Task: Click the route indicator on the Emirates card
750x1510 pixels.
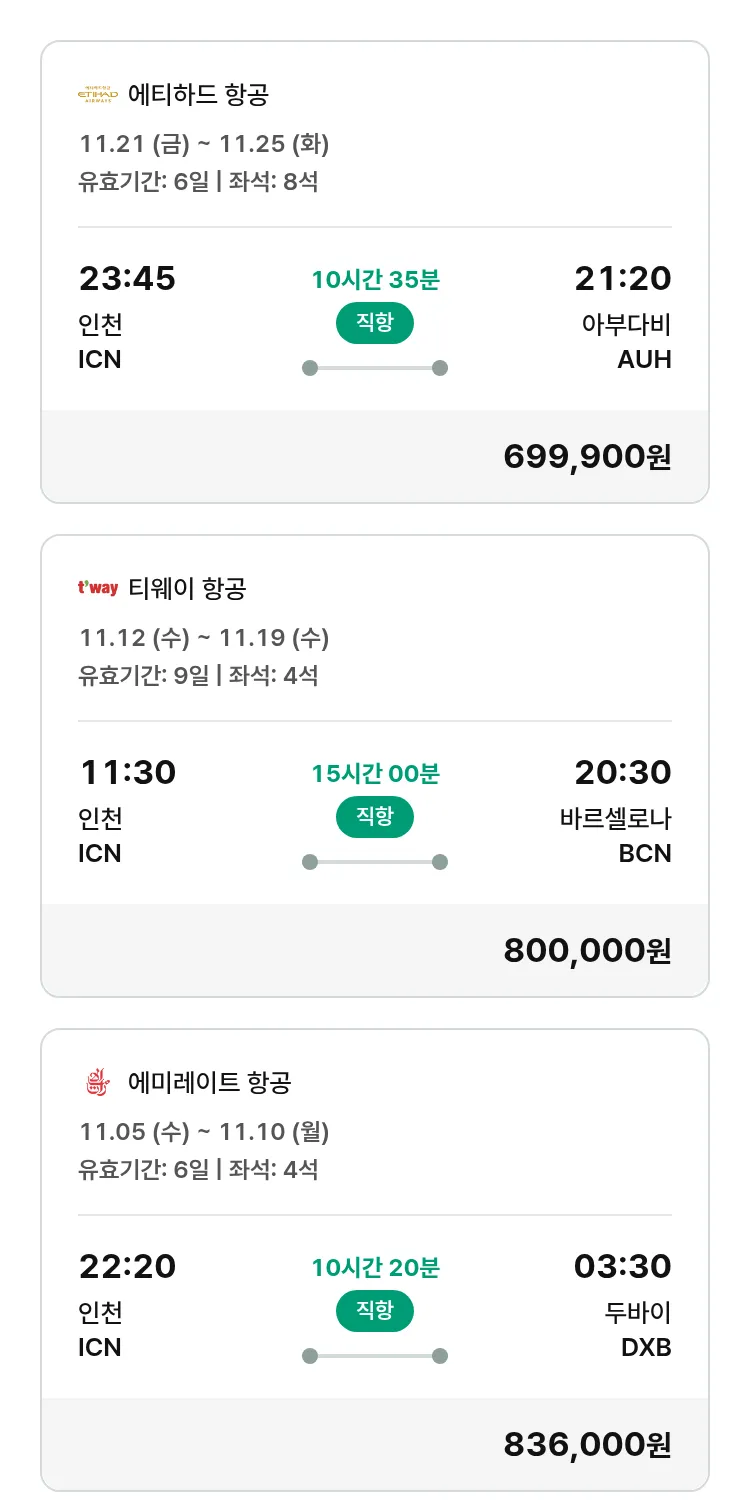Action: click(x=374, y=1355)
